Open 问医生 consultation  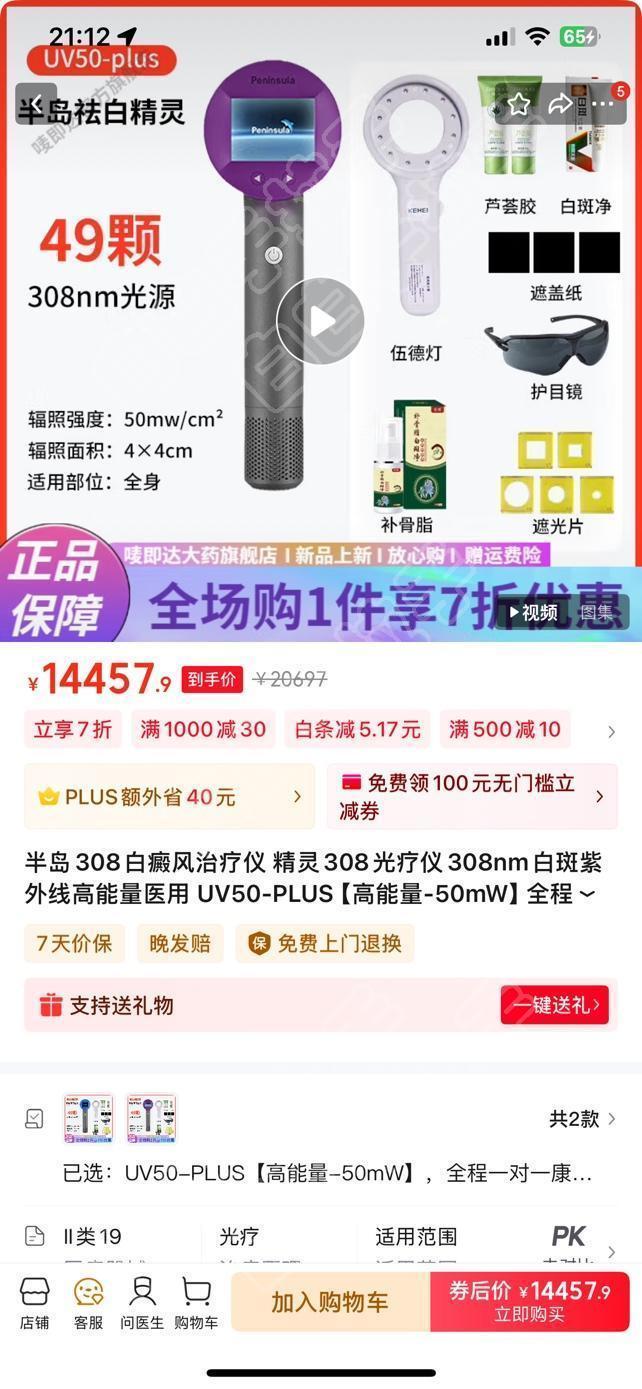tap(142, 1303)
